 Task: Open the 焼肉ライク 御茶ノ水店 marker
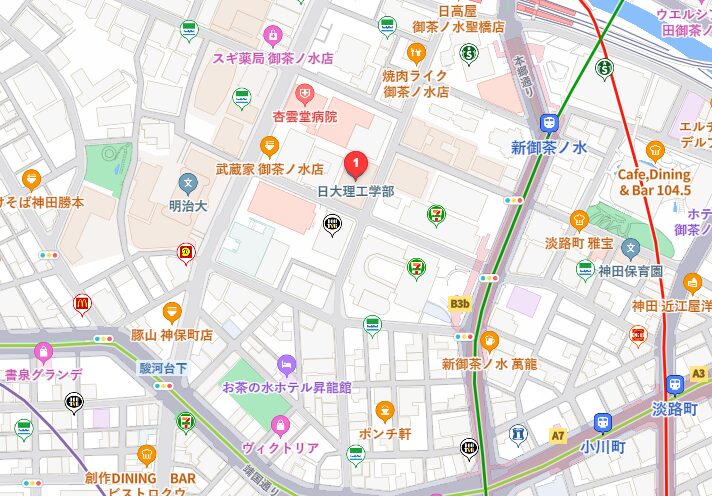(416, 52)
